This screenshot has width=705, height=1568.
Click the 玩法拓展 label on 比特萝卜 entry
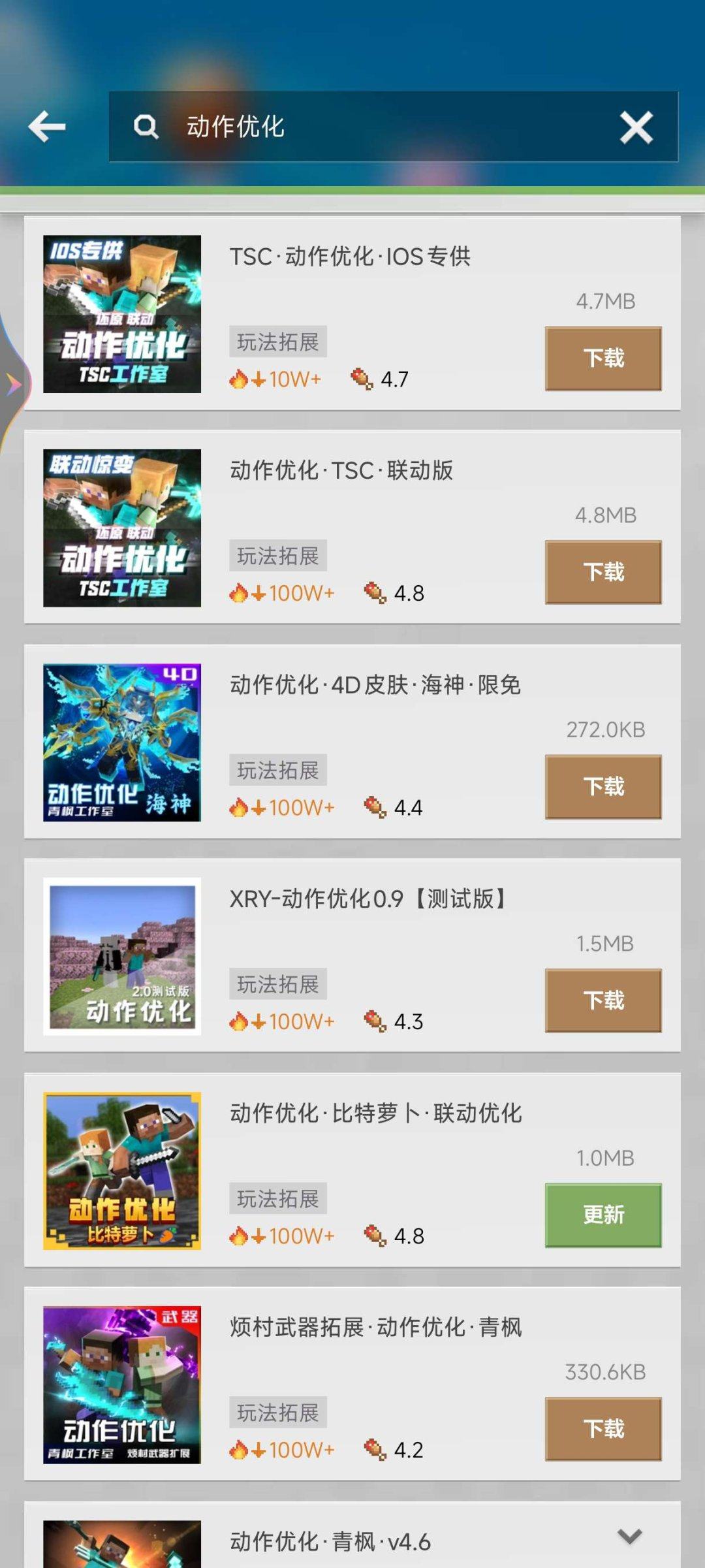[x=277, y=1199]
